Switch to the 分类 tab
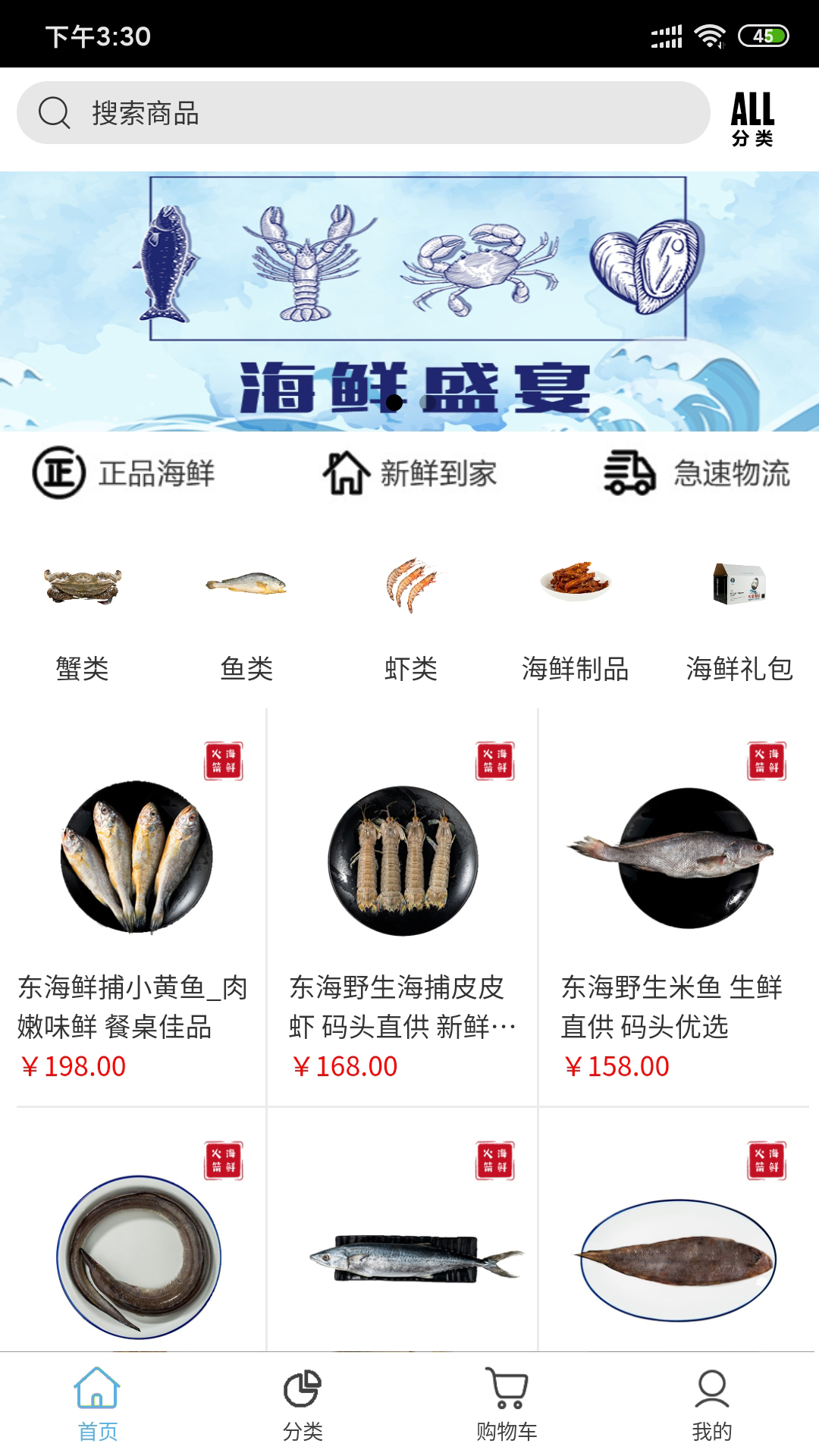Viewport: 819px width, 1456px height. [x=303, y=1404]
